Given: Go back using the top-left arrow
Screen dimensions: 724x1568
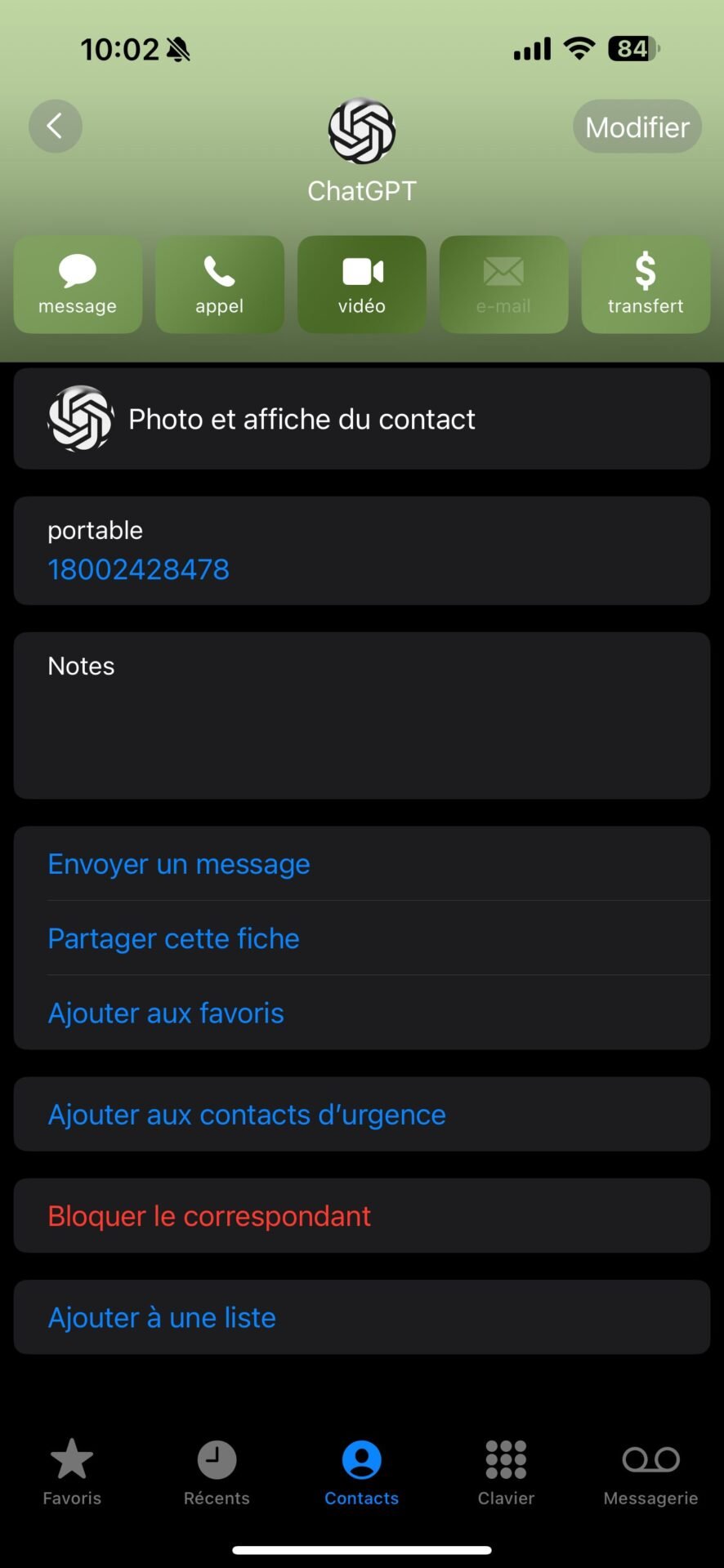Looking at the screenshot, I should (56, 127).
